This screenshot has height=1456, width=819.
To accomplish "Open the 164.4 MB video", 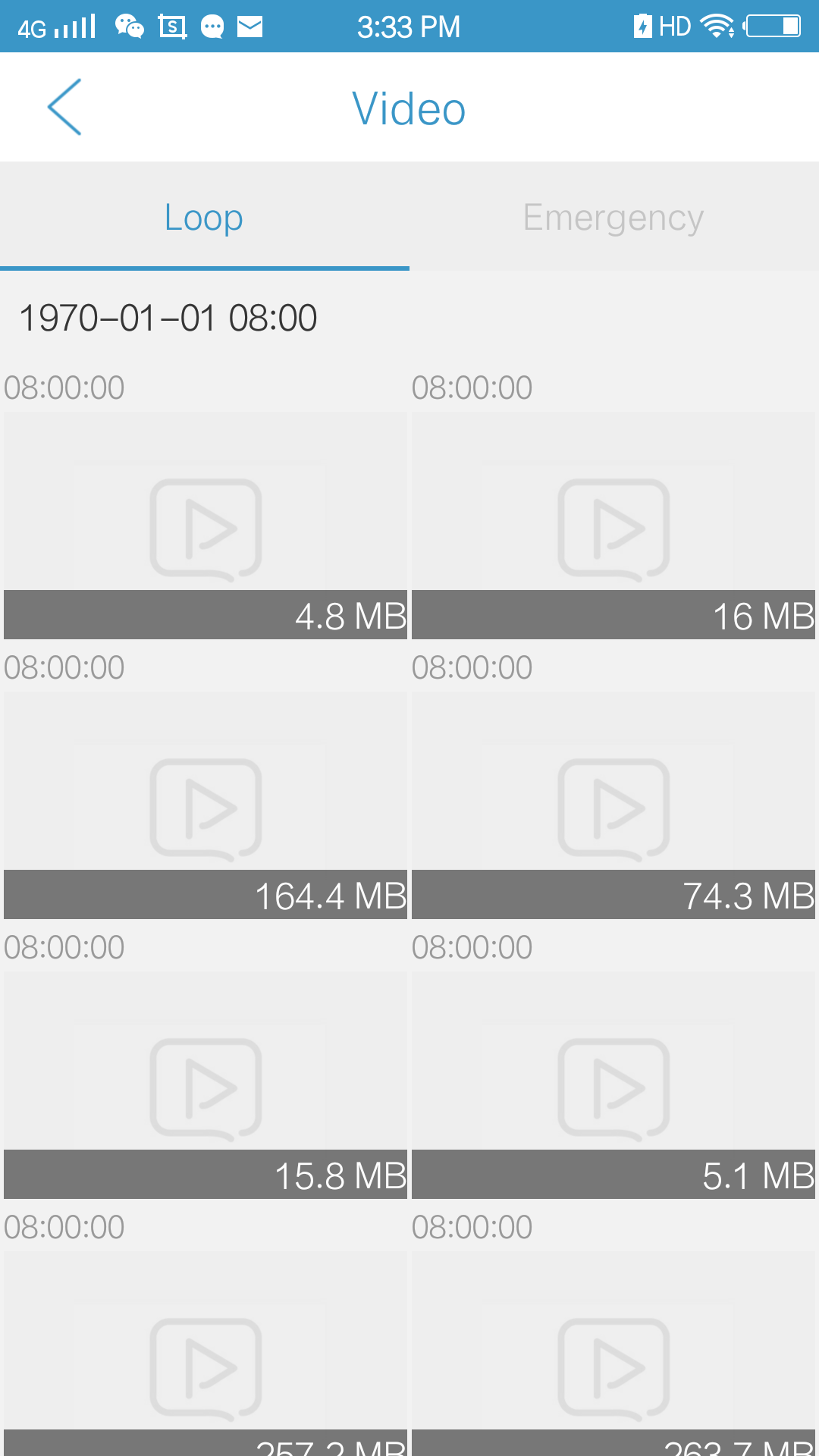I will 206,805.
